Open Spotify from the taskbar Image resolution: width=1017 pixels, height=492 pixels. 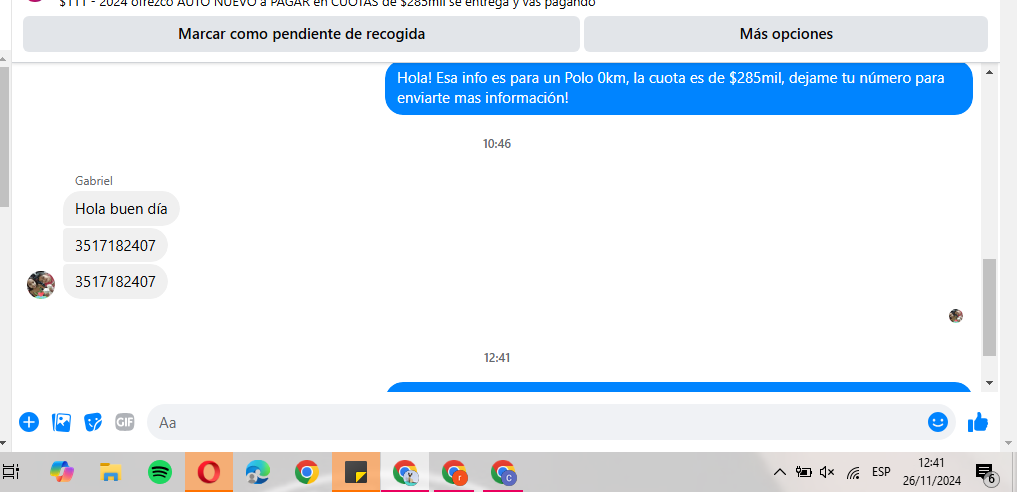[159, 471]
